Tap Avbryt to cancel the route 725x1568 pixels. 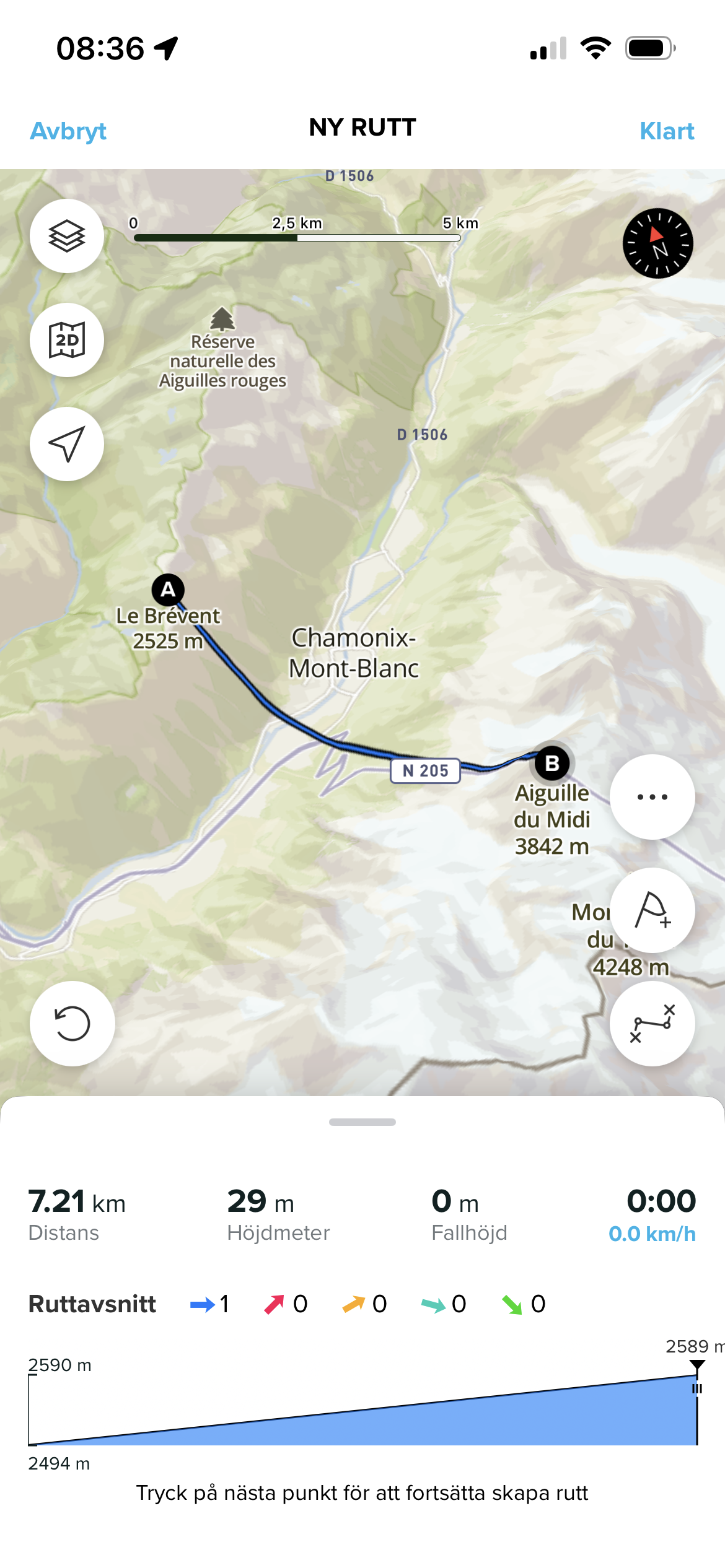pyautogui.click(x=68, y=131)
